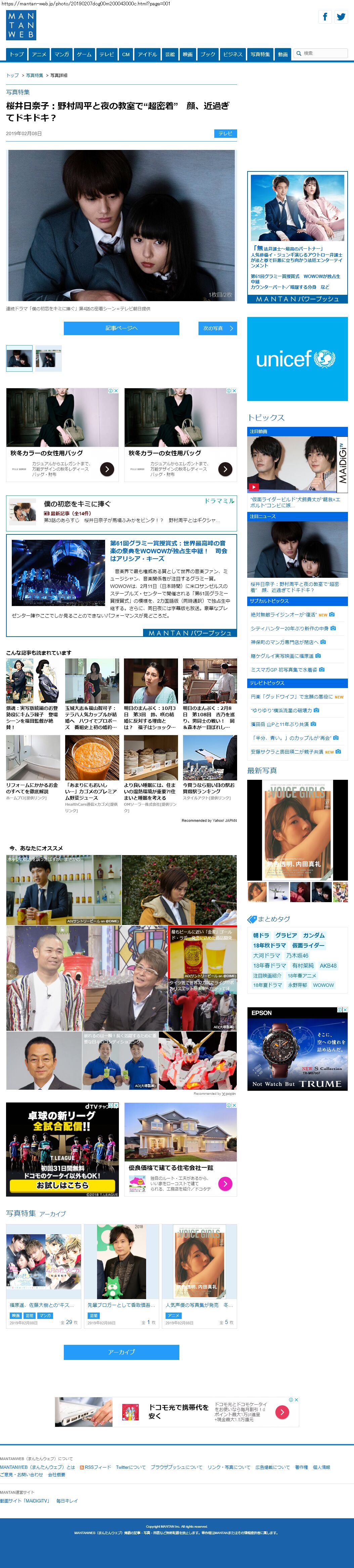354x1568 pixels.
Task: Go to the article page via 記事ページへ
Action: [121, 328]
